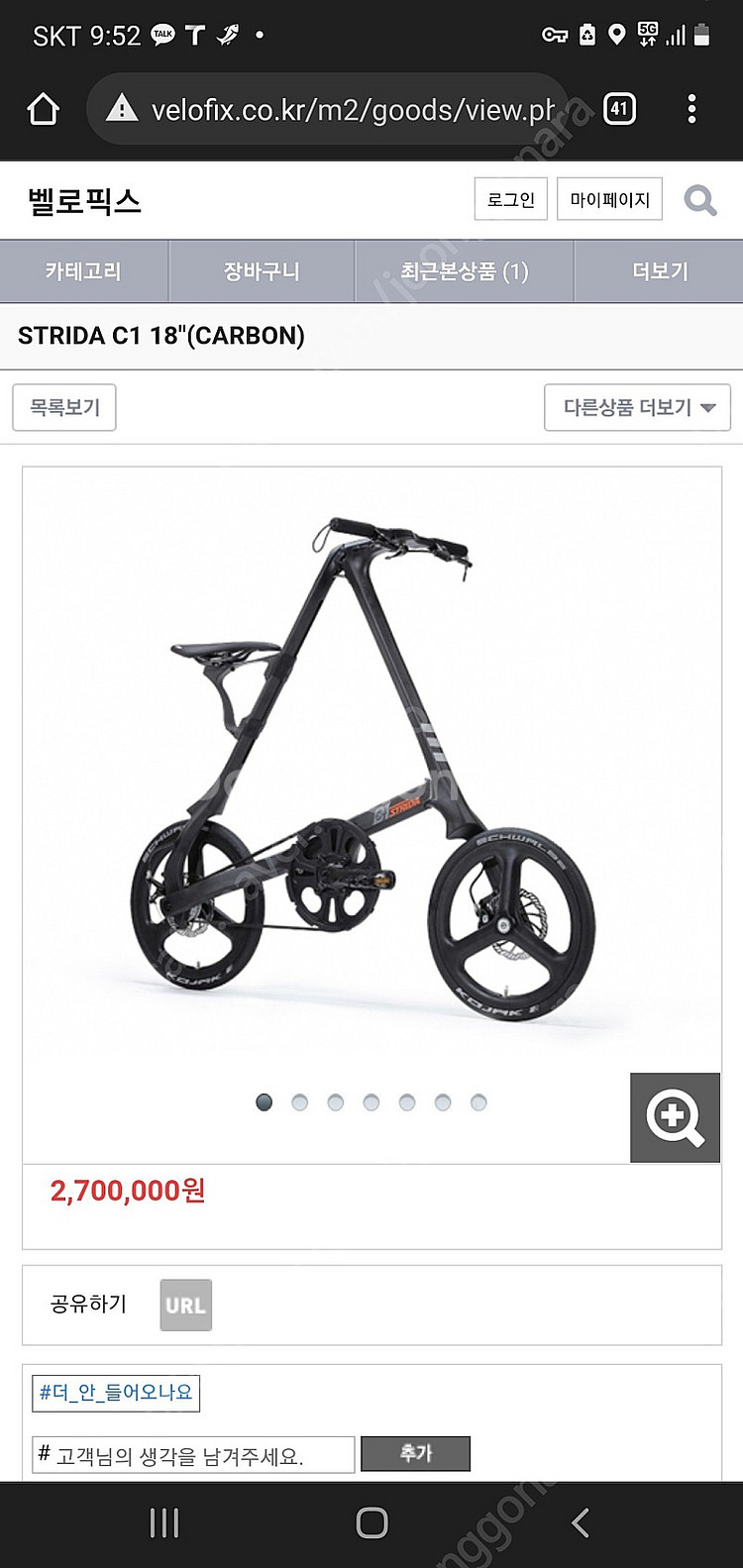Screen dimensions: 743x1568
Task: Open the 장바구니 cart tab
Action: pyautogui.click(x=262, y=271)
